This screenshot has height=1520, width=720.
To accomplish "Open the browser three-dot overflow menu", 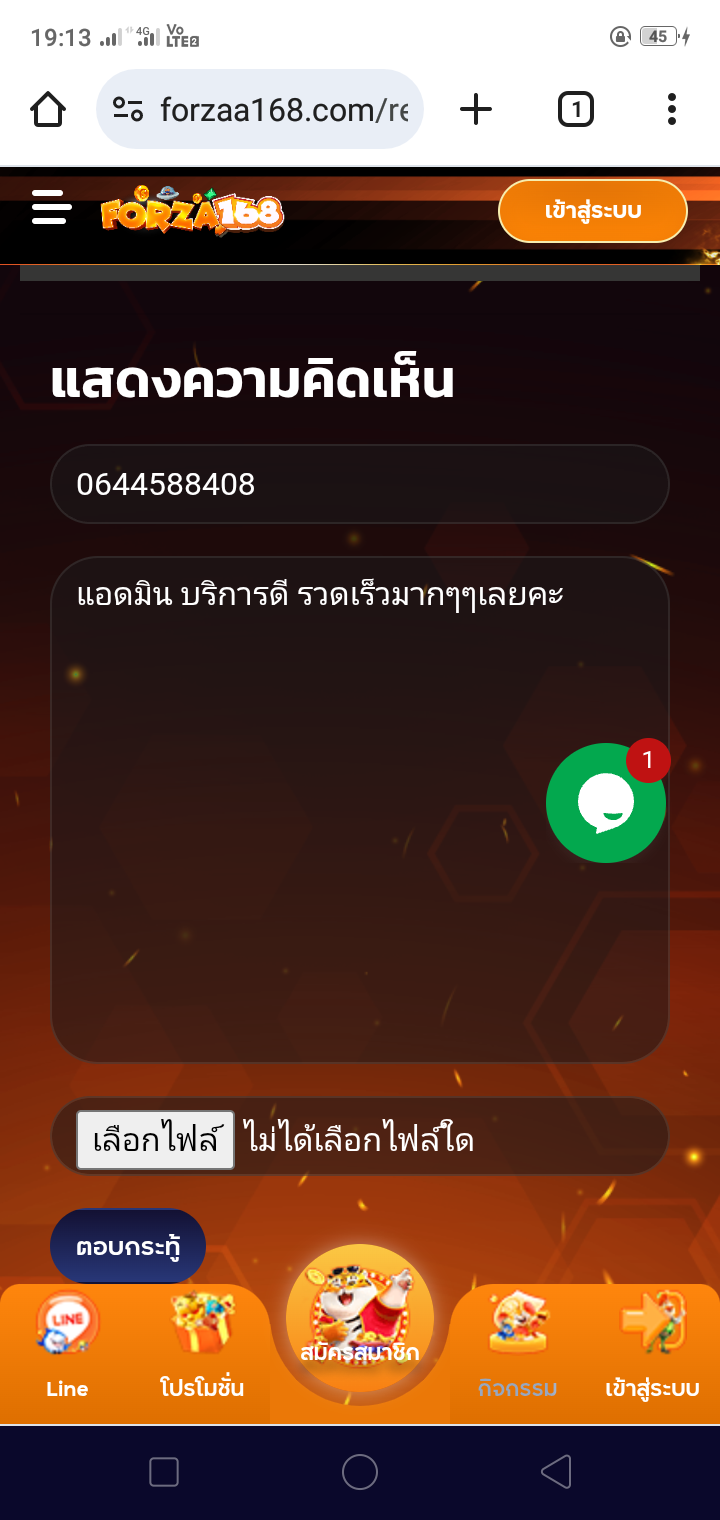I will click(x=671, y=109).
